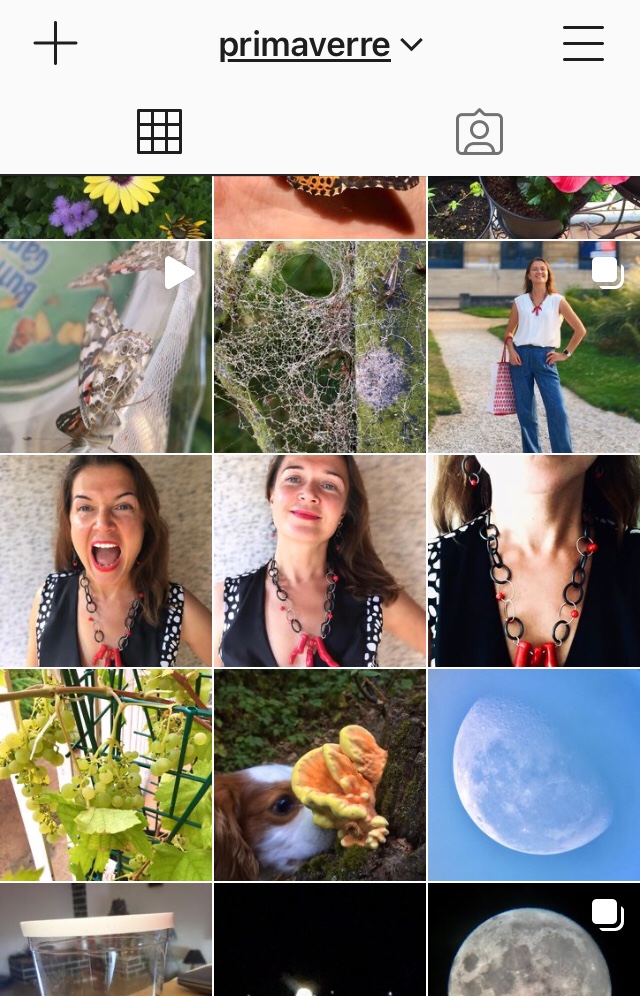Open the smiling selfie with necklace
This screenshot has width=640, height=996.
[320, 560]
